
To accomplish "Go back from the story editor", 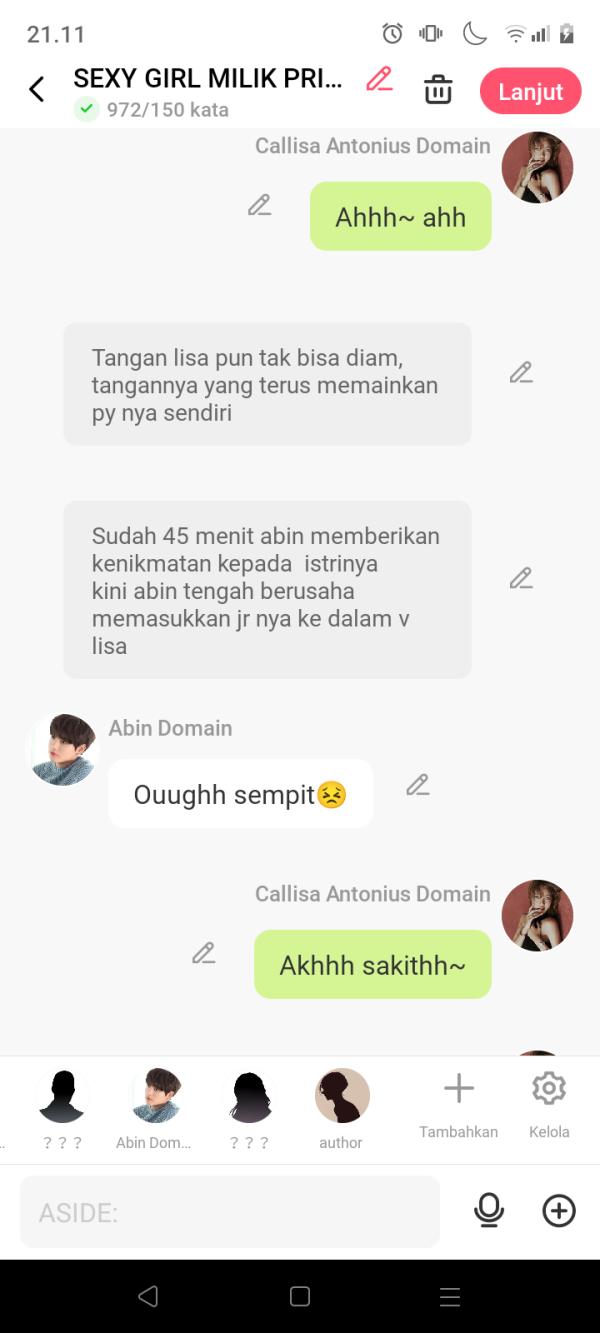I will (37, 90).
